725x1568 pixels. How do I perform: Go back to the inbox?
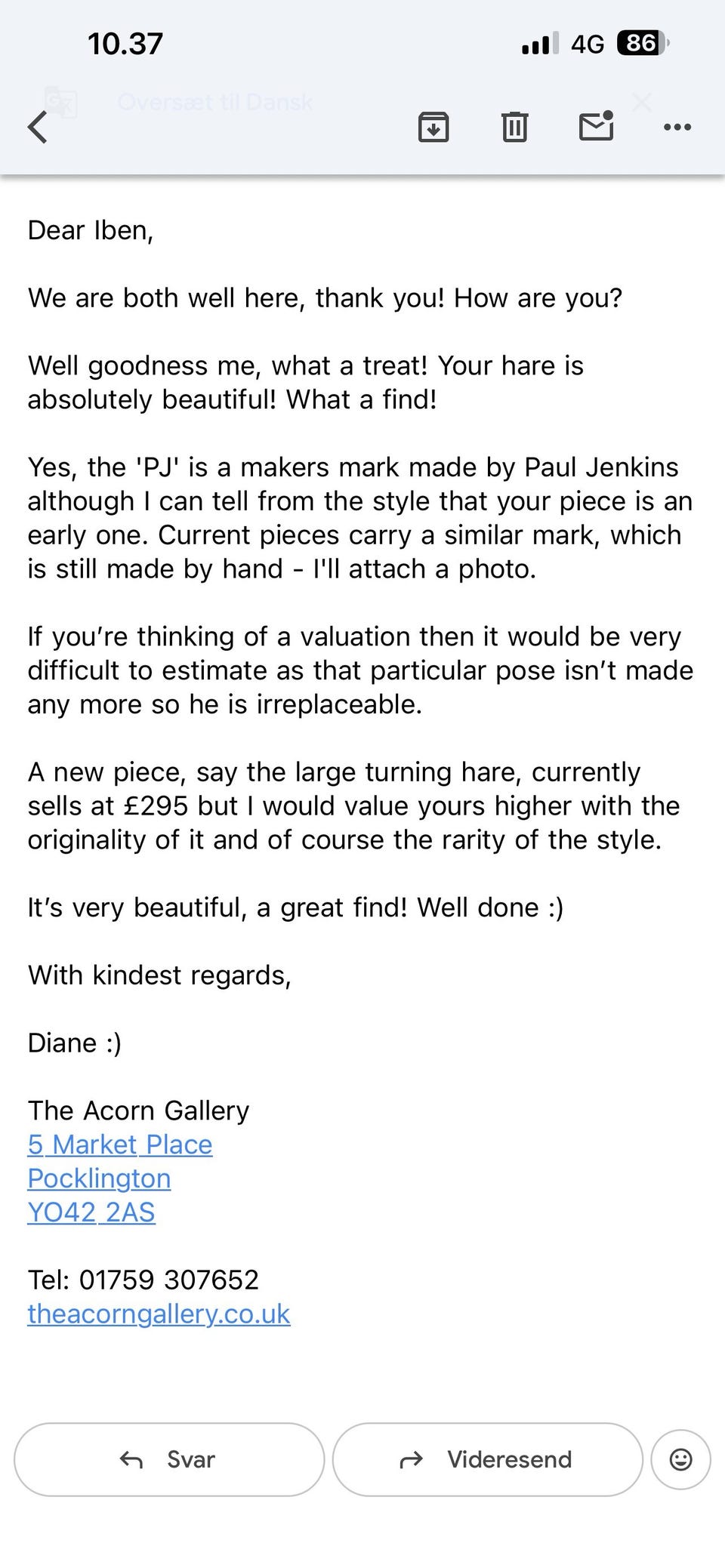[x=38, y=127]
